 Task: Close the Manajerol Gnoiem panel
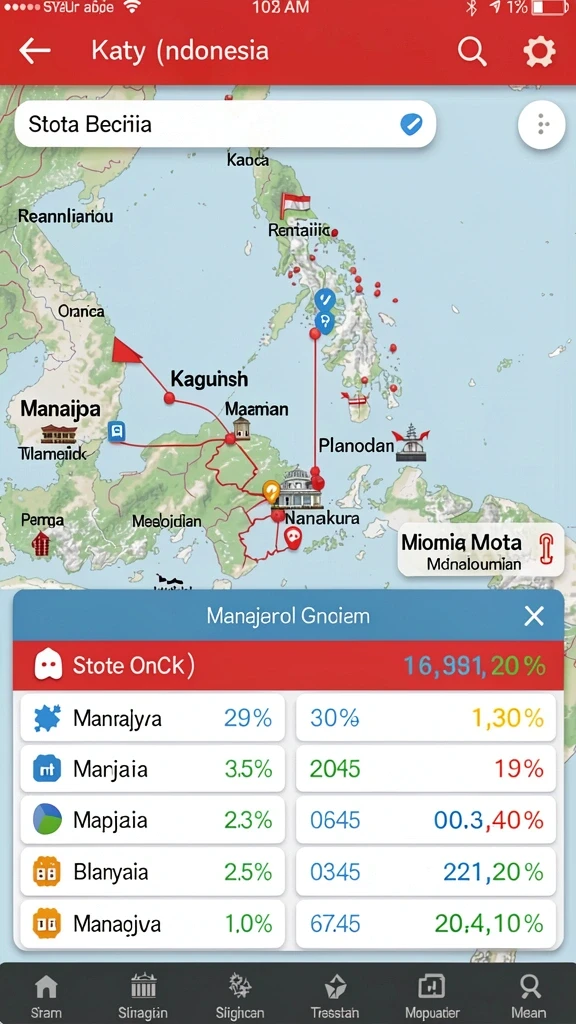(x=534, y=616)
